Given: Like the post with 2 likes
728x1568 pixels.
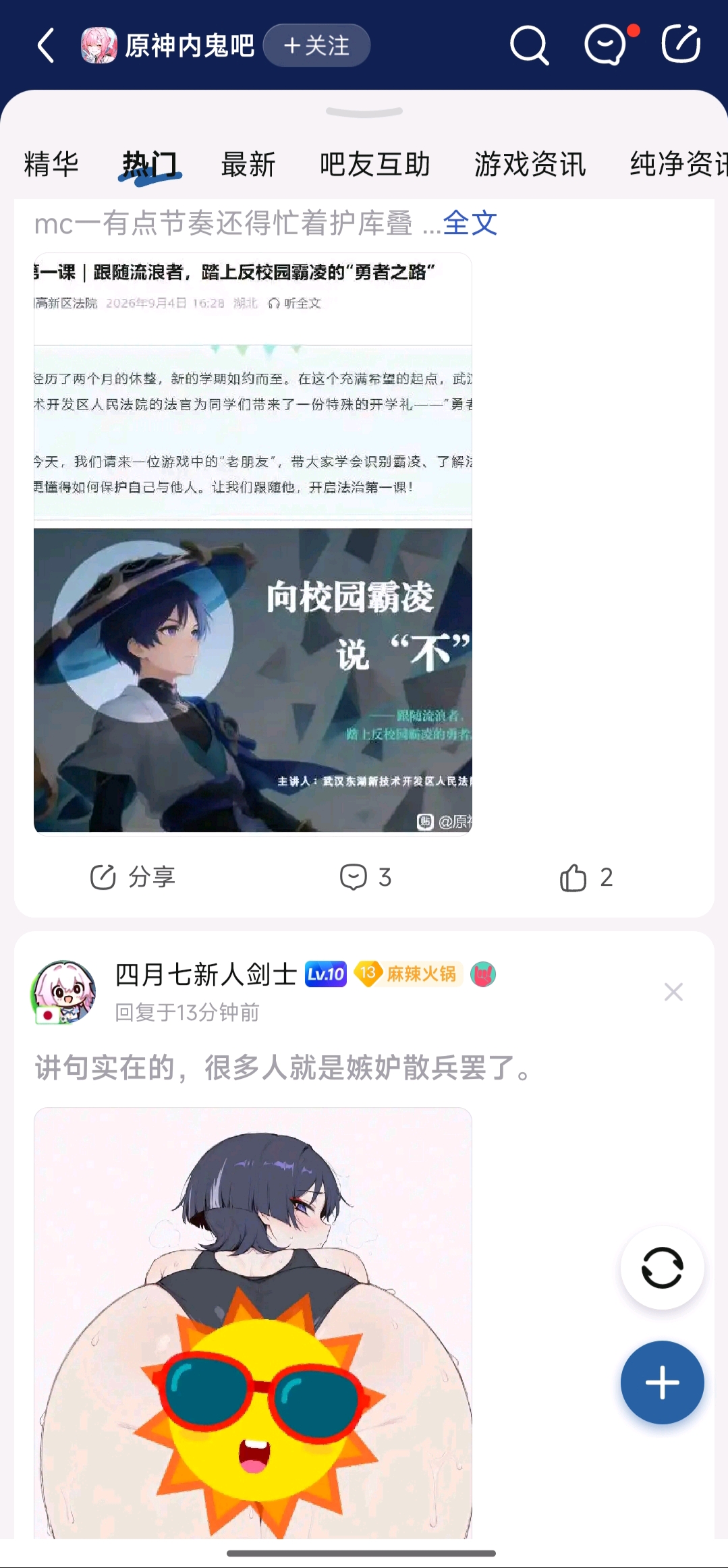Looking at the screenshot, I should [x=586, y=877].
